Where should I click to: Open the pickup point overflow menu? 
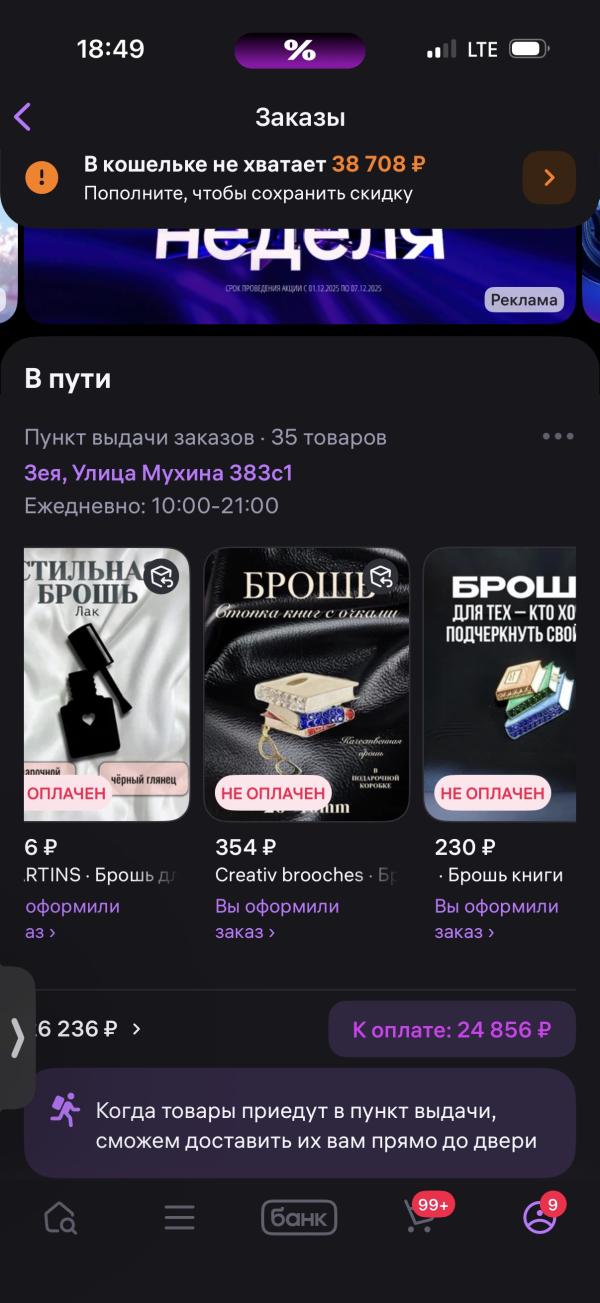(x=557, y=437)
